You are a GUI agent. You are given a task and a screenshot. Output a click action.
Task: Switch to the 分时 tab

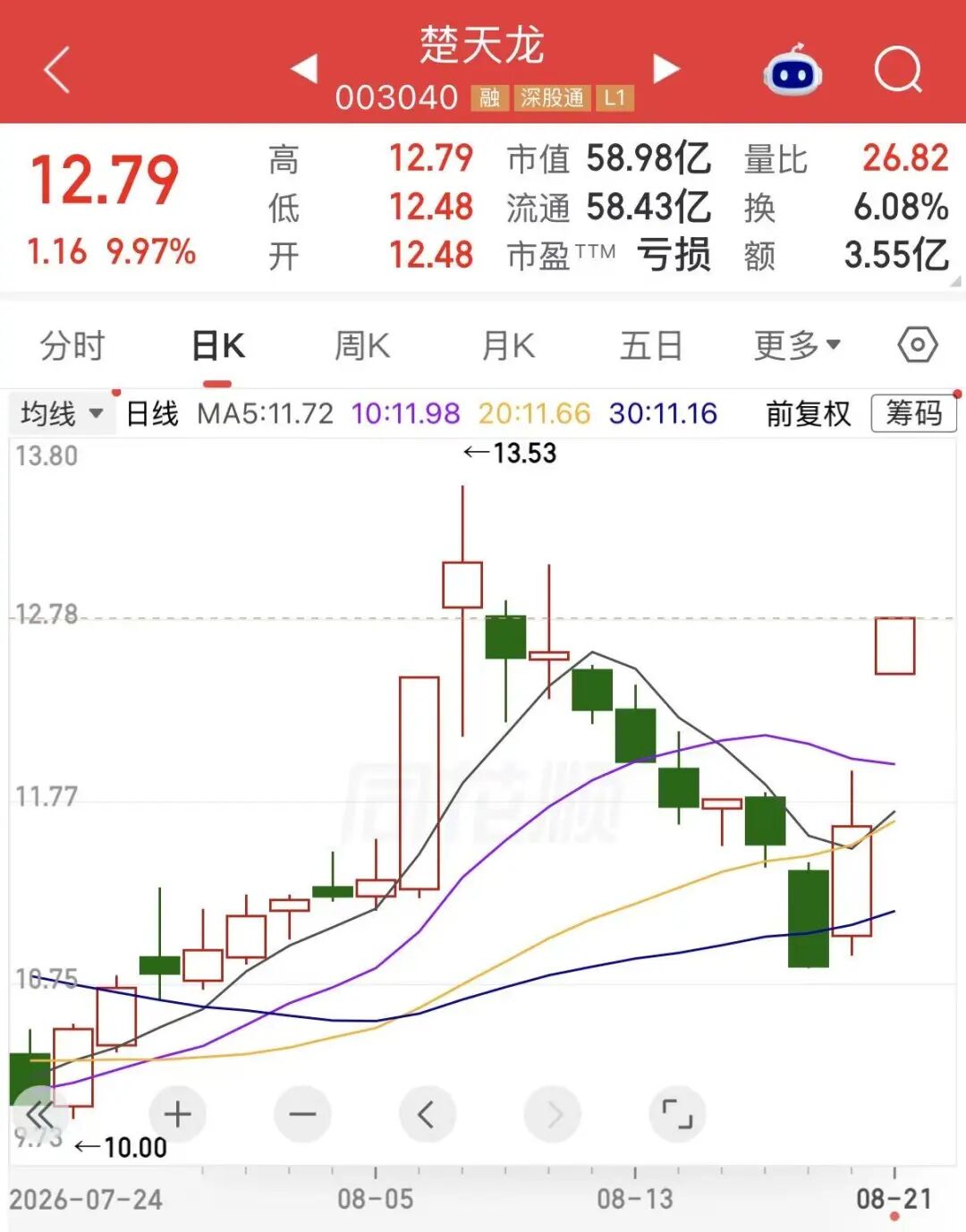(x=72, y=345)
